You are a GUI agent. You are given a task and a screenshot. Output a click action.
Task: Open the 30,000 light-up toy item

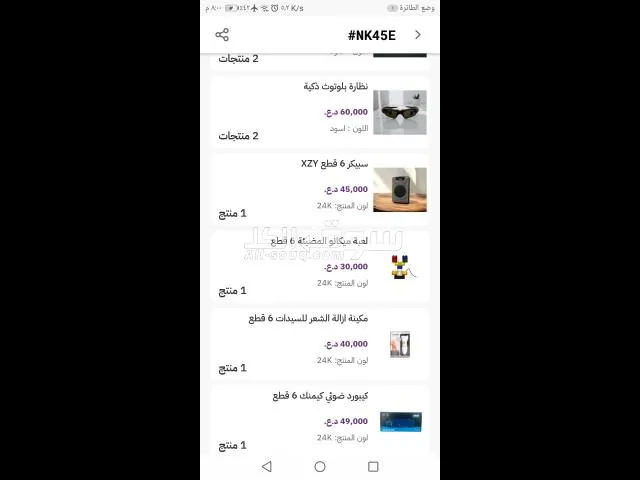(x=320, y=267)
